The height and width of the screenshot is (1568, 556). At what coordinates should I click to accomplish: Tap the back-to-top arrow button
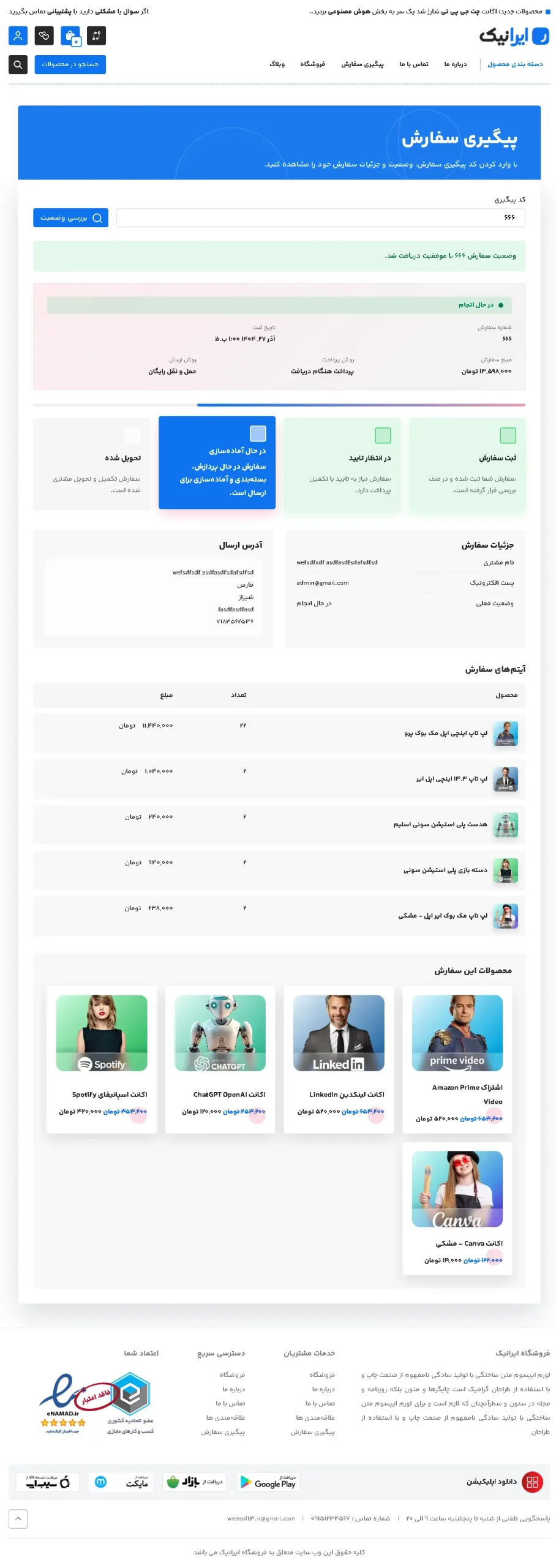pyautogui.click(x=18, y=1518)
